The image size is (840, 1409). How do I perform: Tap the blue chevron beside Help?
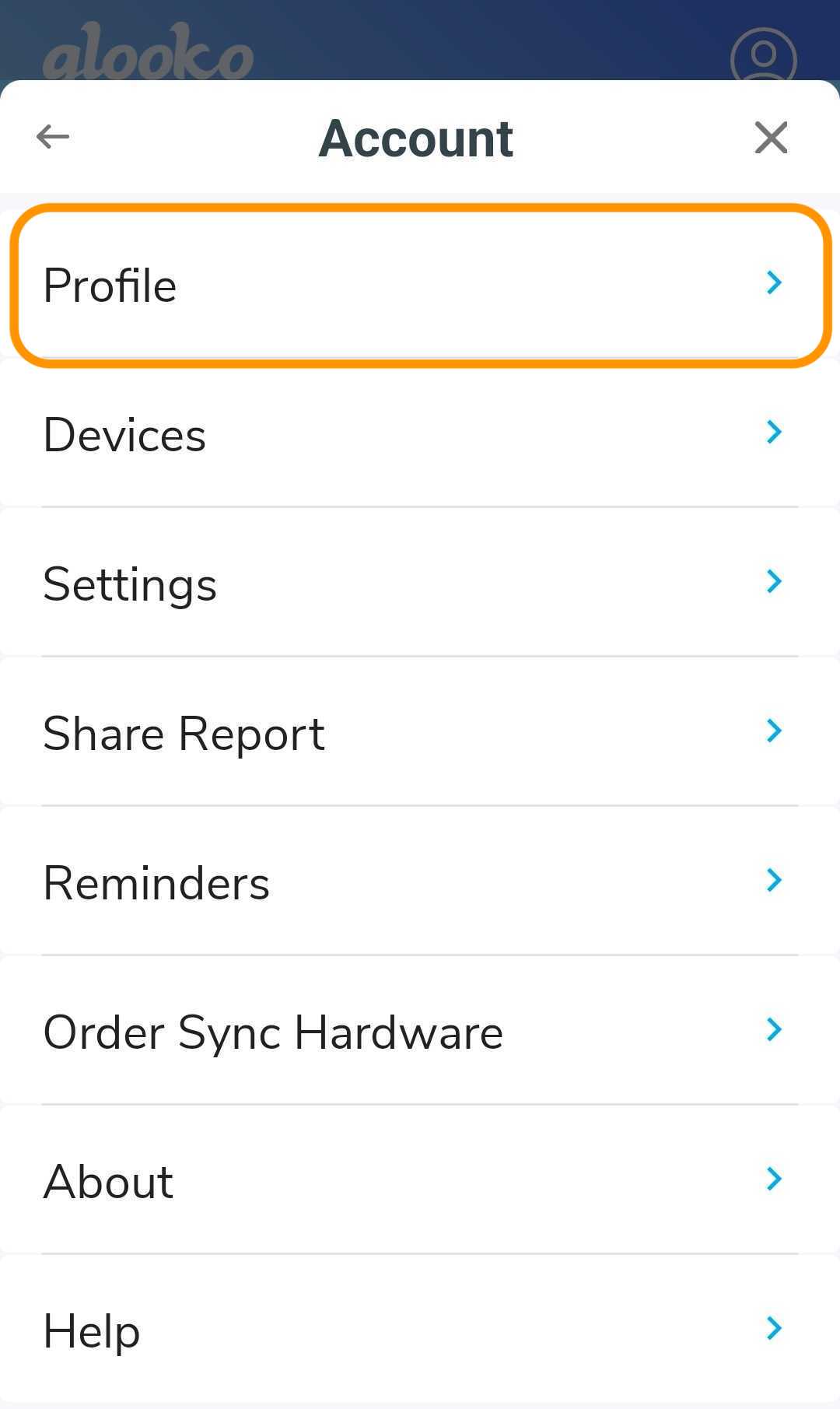(773, 1328)
